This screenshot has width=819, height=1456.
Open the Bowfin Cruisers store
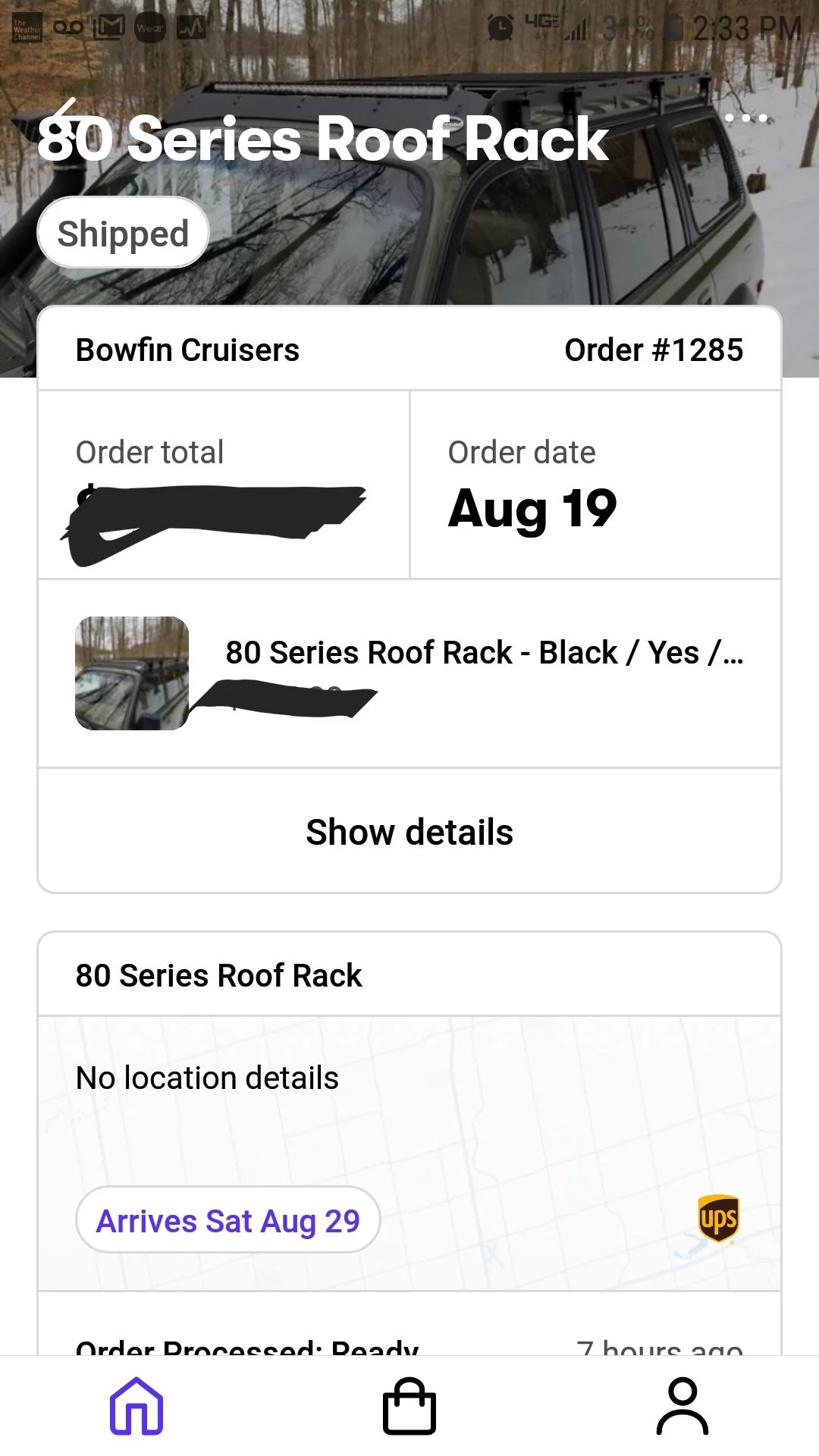(x=187, y=350)
